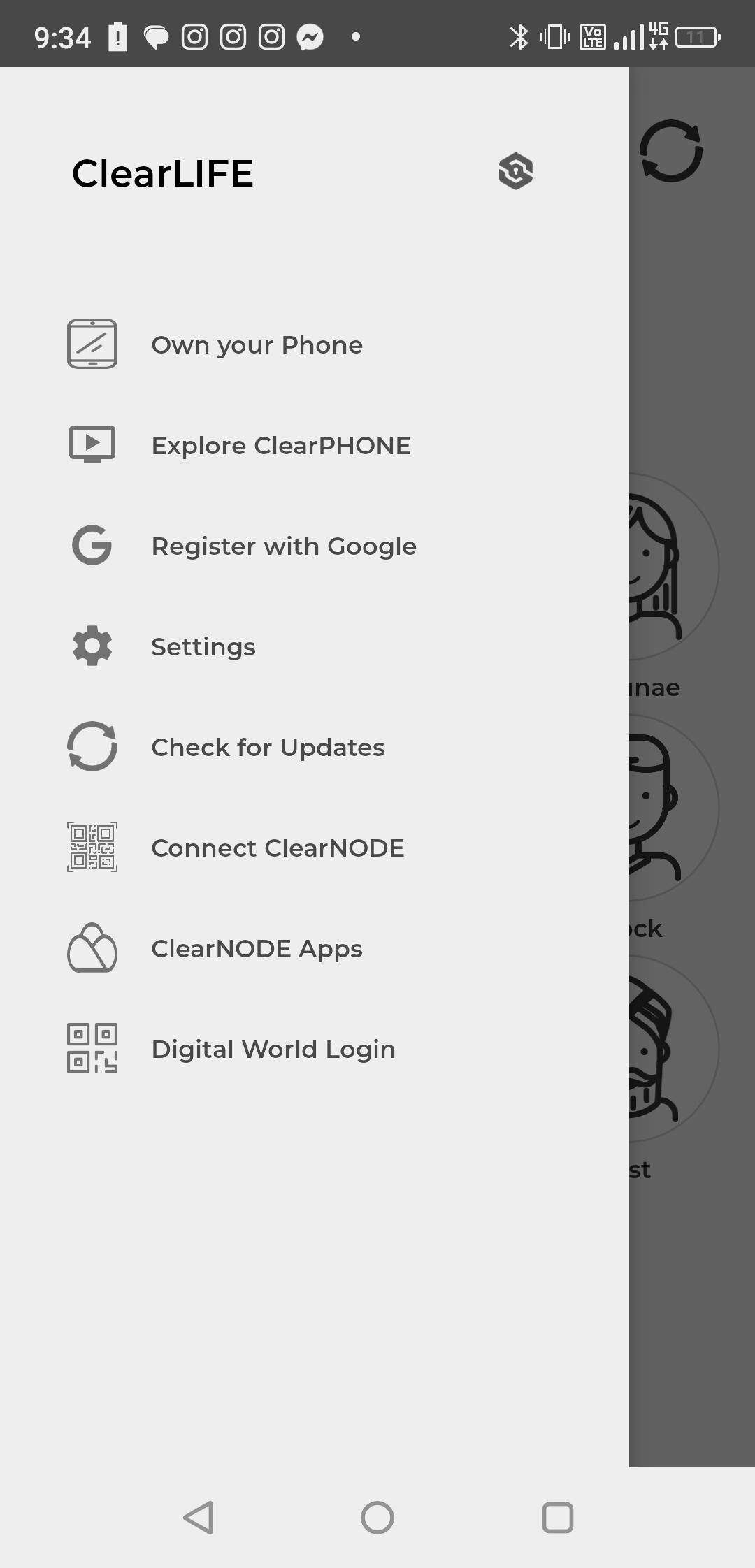Tap the hexagon shield icon beside ClearLIFE
This screenshot has height=1568, width=755.
(516, 171)
